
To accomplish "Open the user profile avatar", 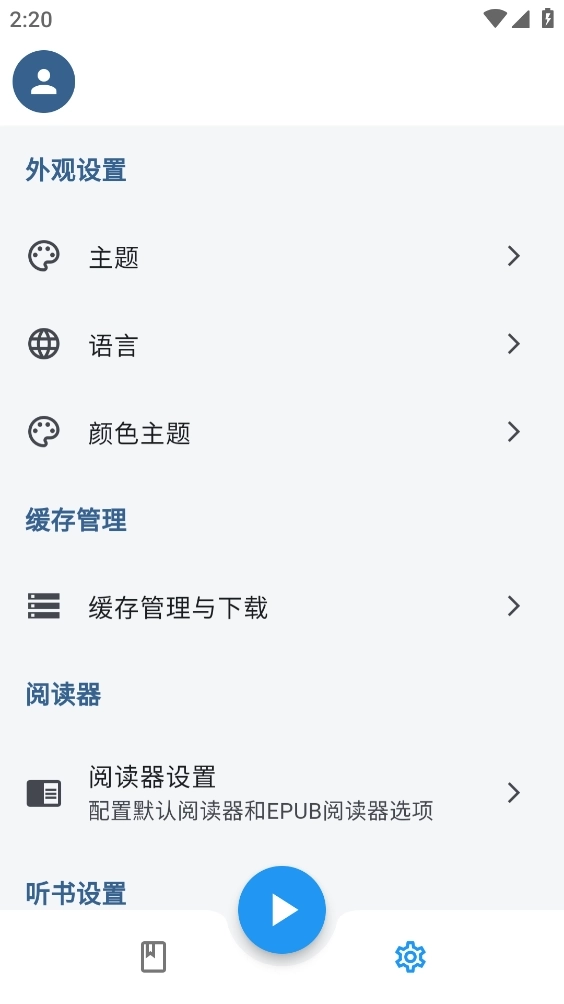I will (44, 81).
